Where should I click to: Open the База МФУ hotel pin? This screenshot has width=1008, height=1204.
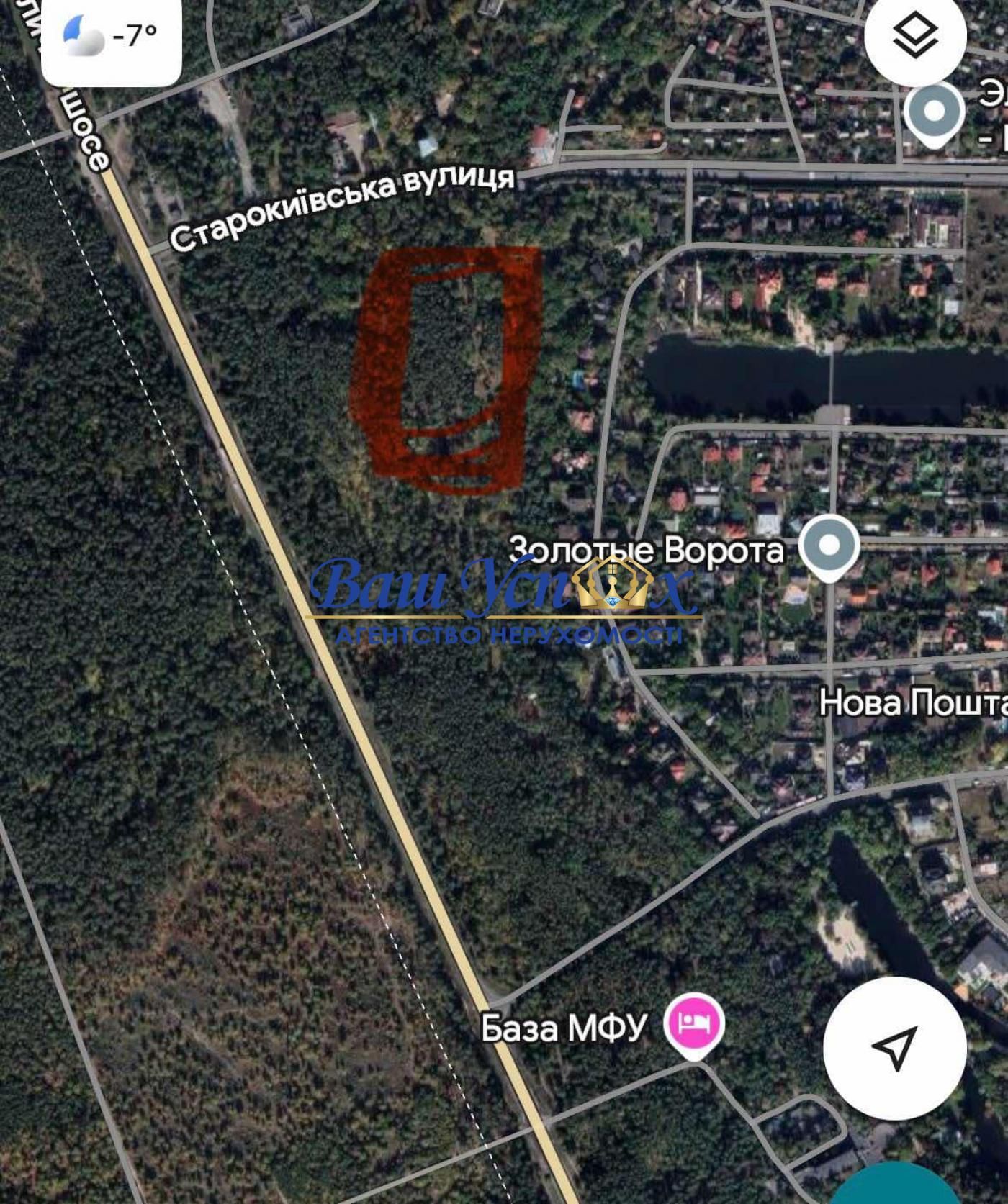693,1023
